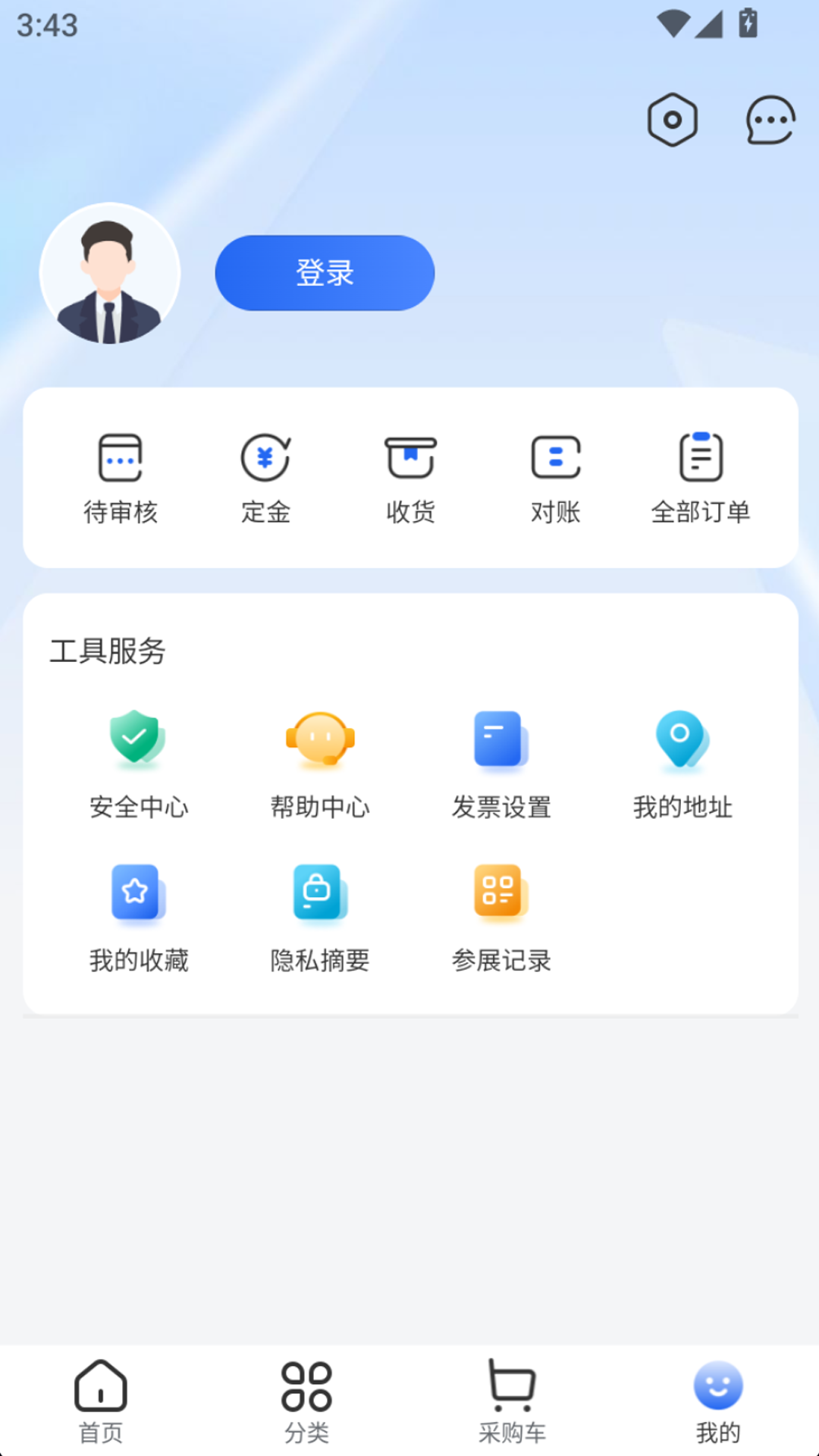The width and height of the screenshot is (819, 1456).
Task: Open 参展记录 exhibition records
Action: click(501, 918)
